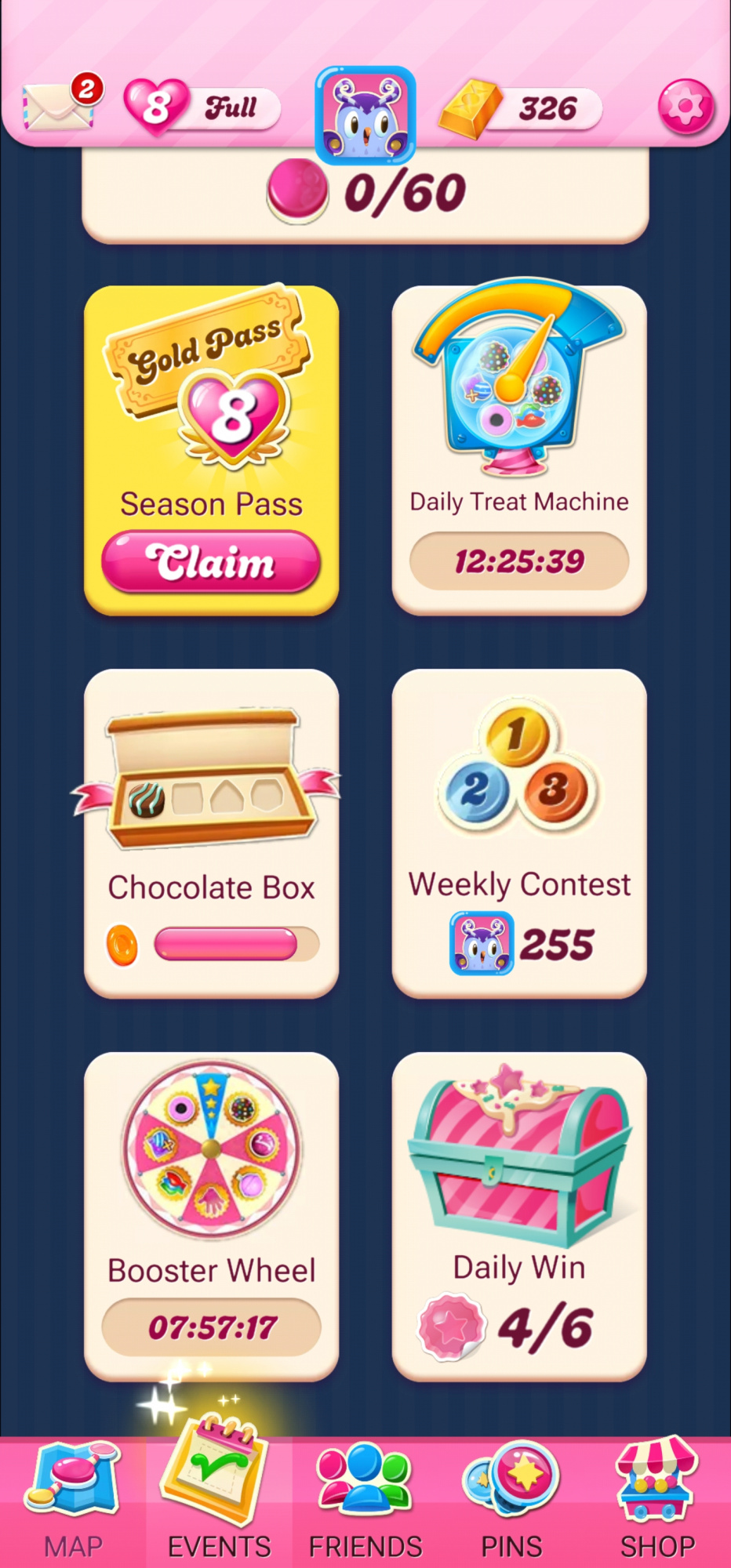Image resolution: width=731 pixels, height=1568 pixels.
Task: Open the Daily Win chest card
Action: click(519, 1215)
